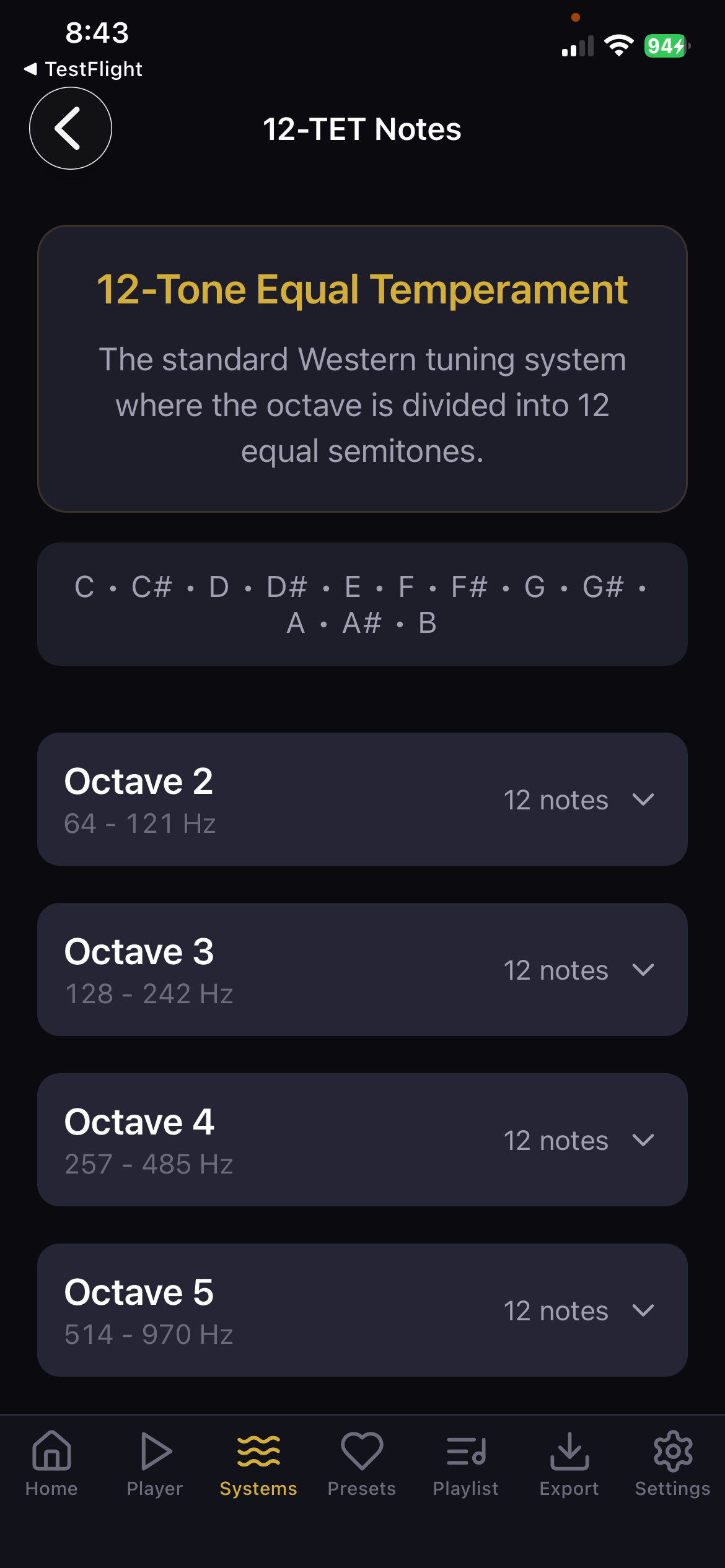
Task: Open the Octave 4 chevron dropdown
Action: click(643, 1140)
